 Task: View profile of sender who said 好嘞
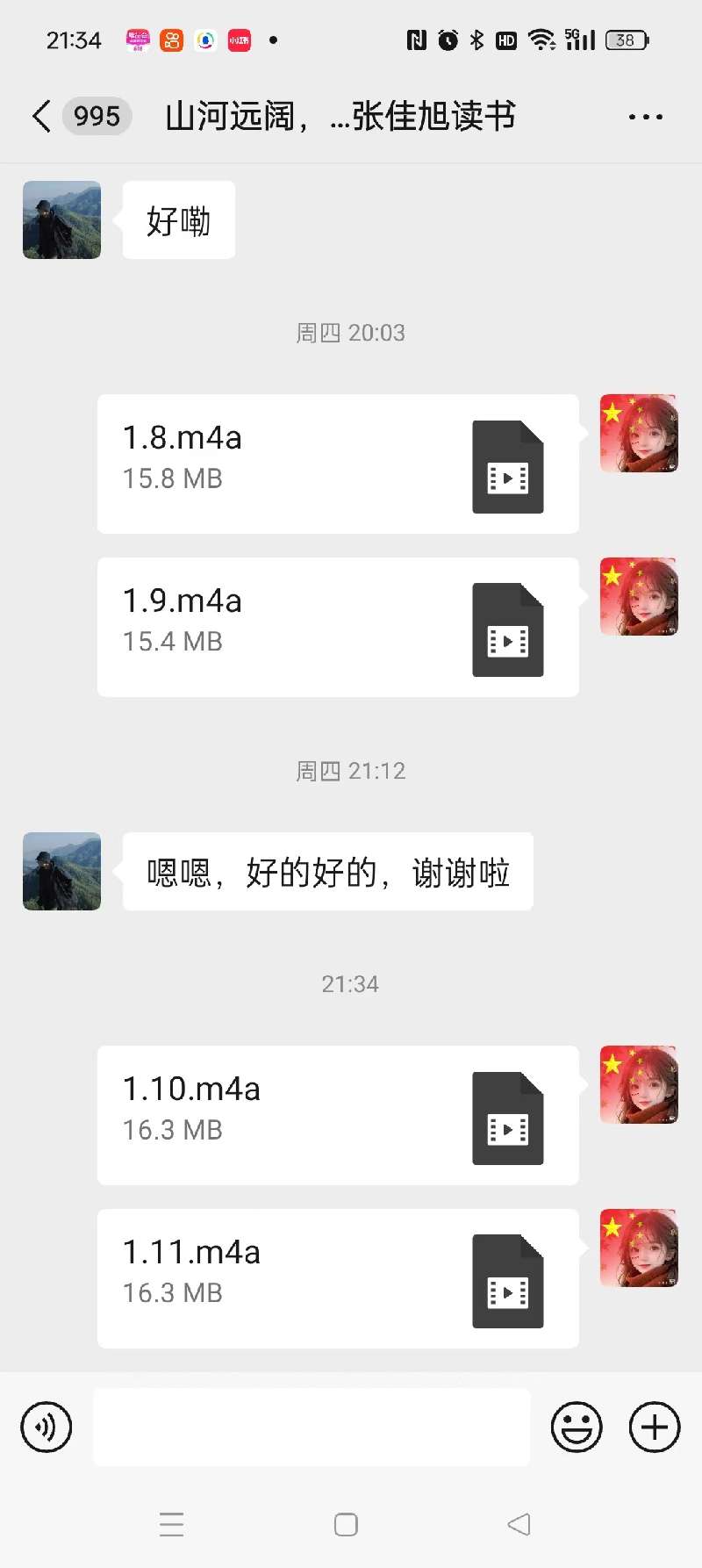pyautogui.click(x=61, y=220)
